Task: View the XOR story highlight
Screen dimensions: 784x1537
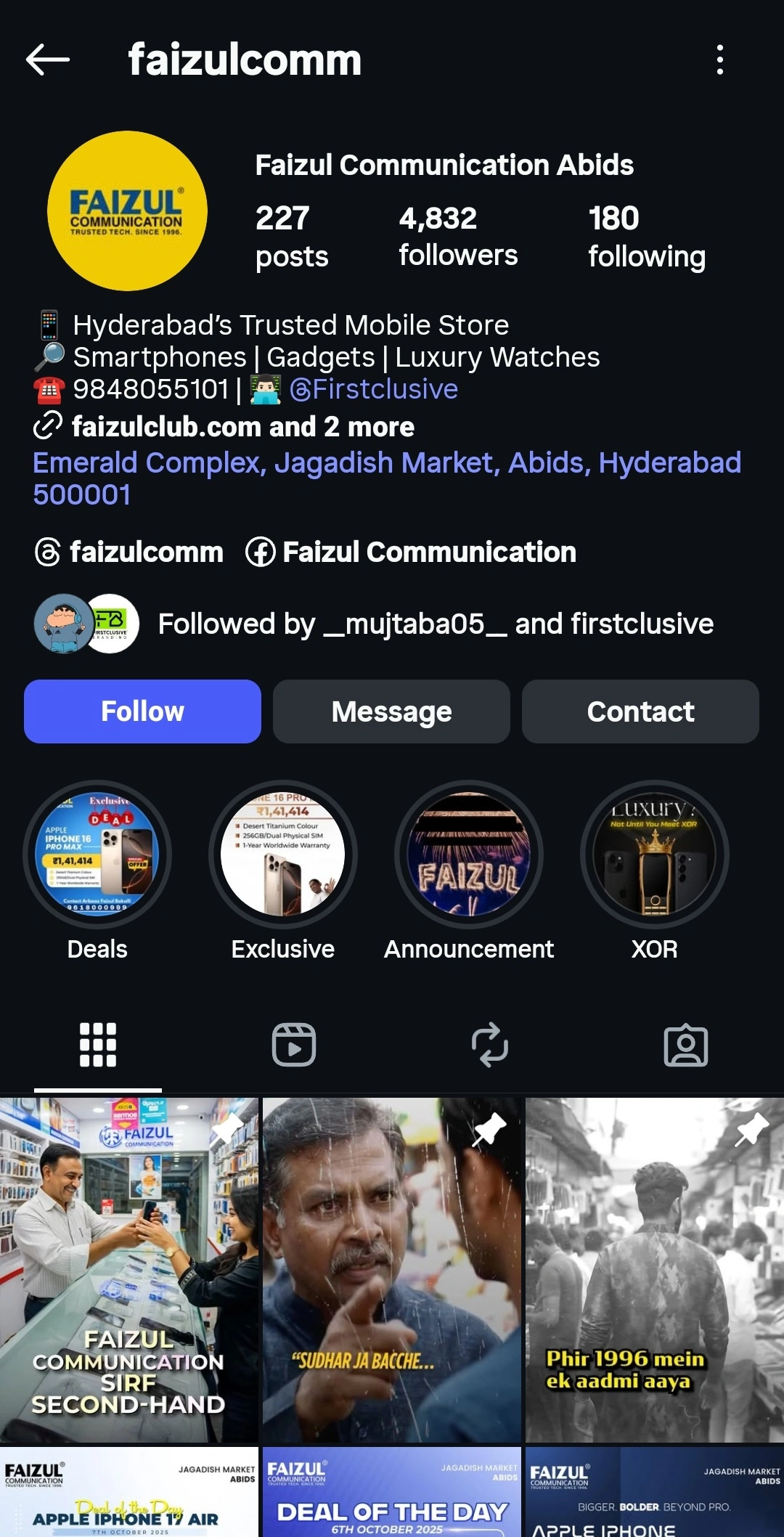Action: coord(655,855)
